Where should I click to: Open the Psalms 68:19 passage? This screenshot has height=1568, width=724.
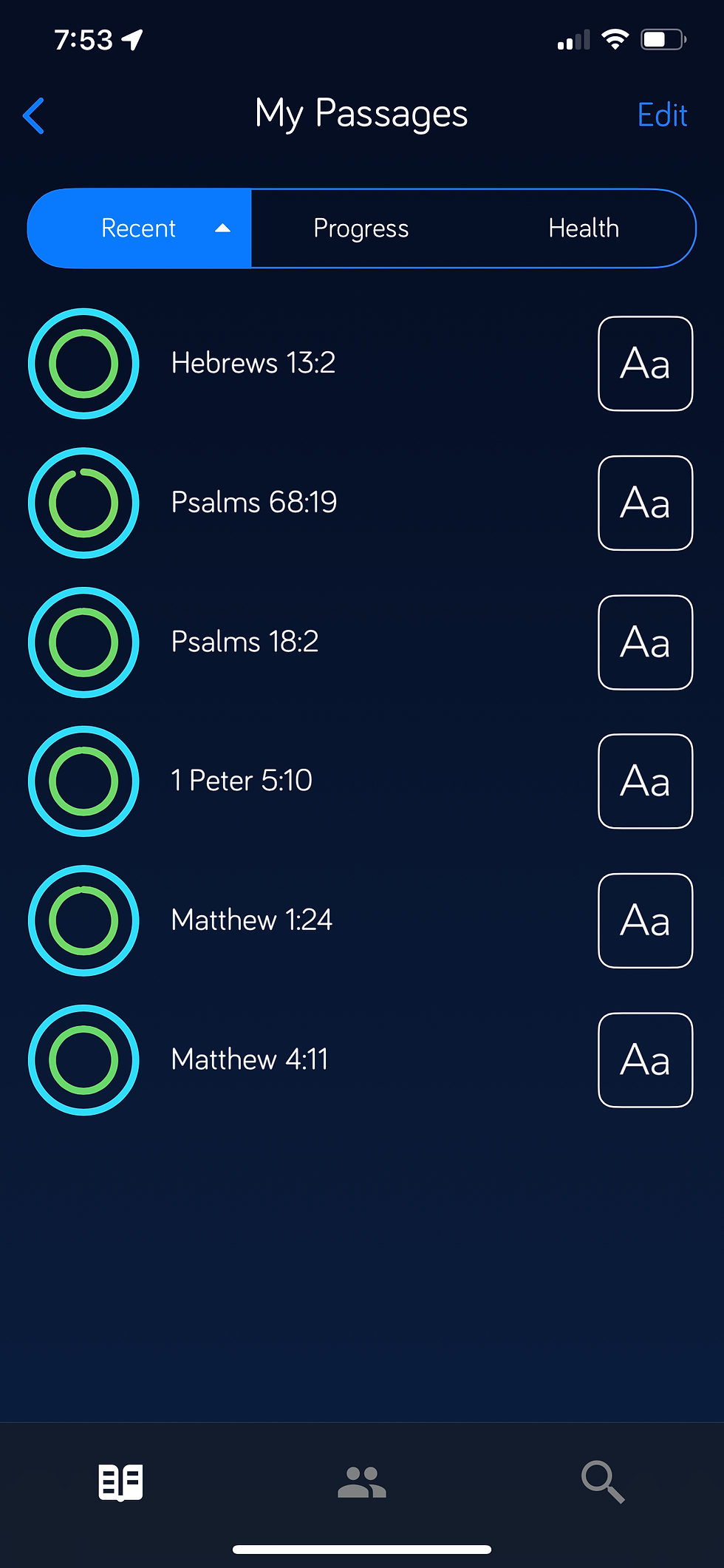tap(254, 503)
